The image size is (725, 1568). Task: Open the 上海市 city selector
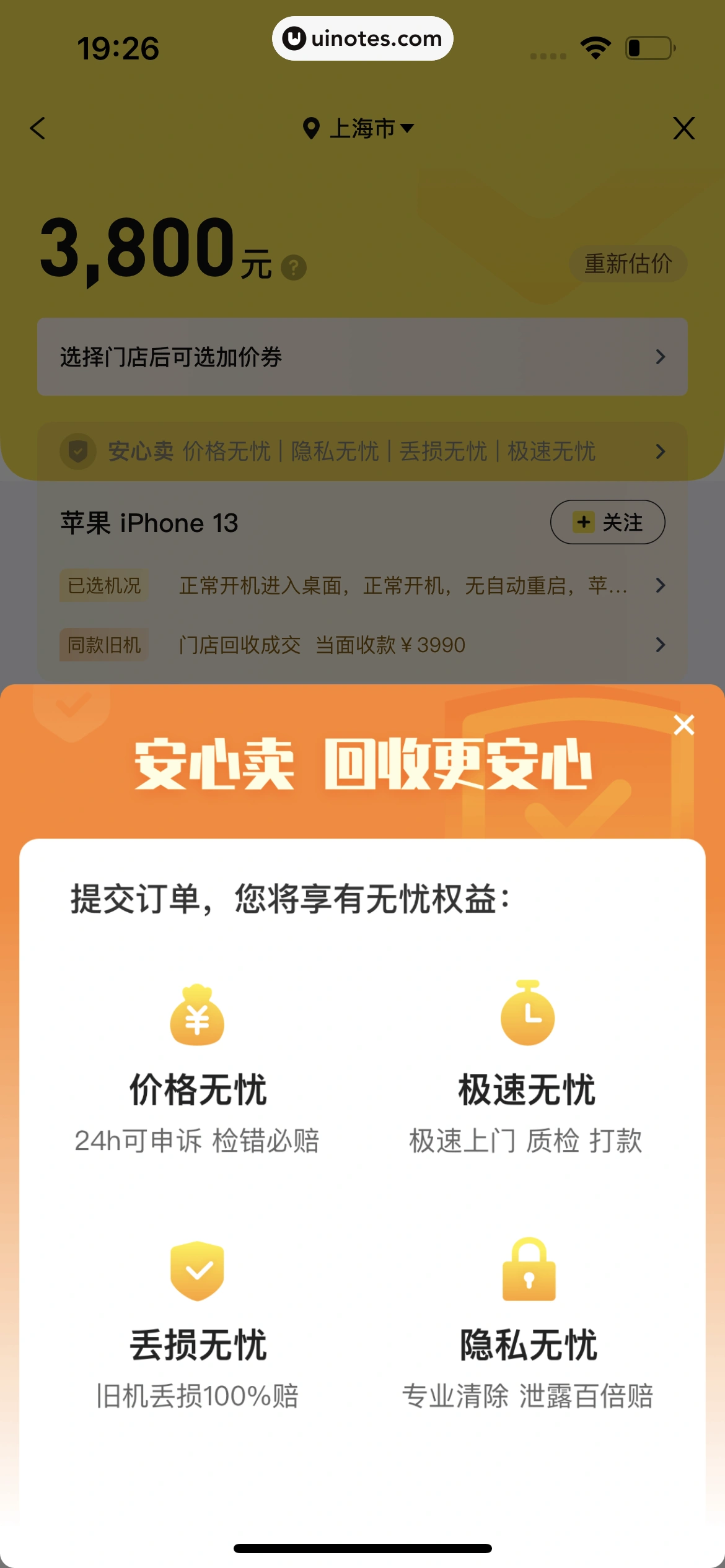(359, 129)
